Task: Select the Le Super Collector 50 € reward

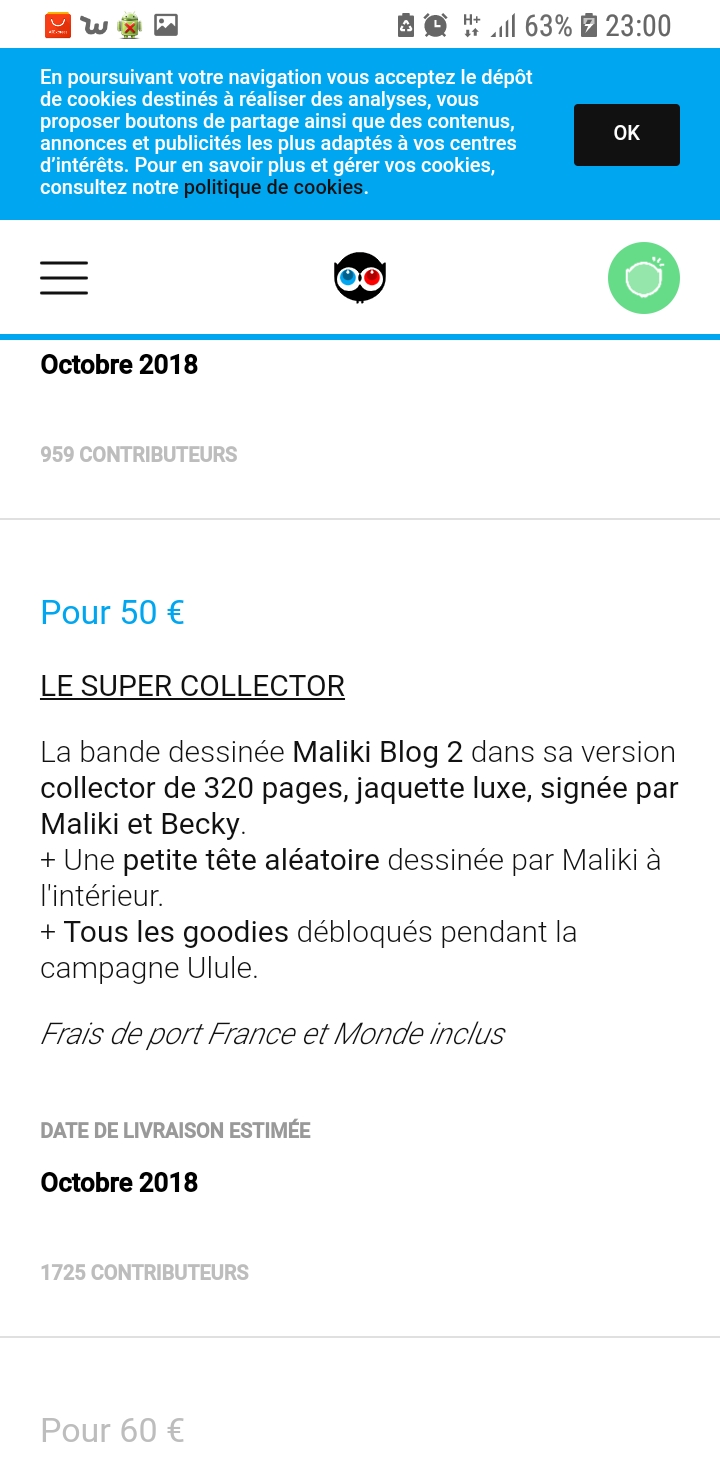Action: [x=192, y=686]
